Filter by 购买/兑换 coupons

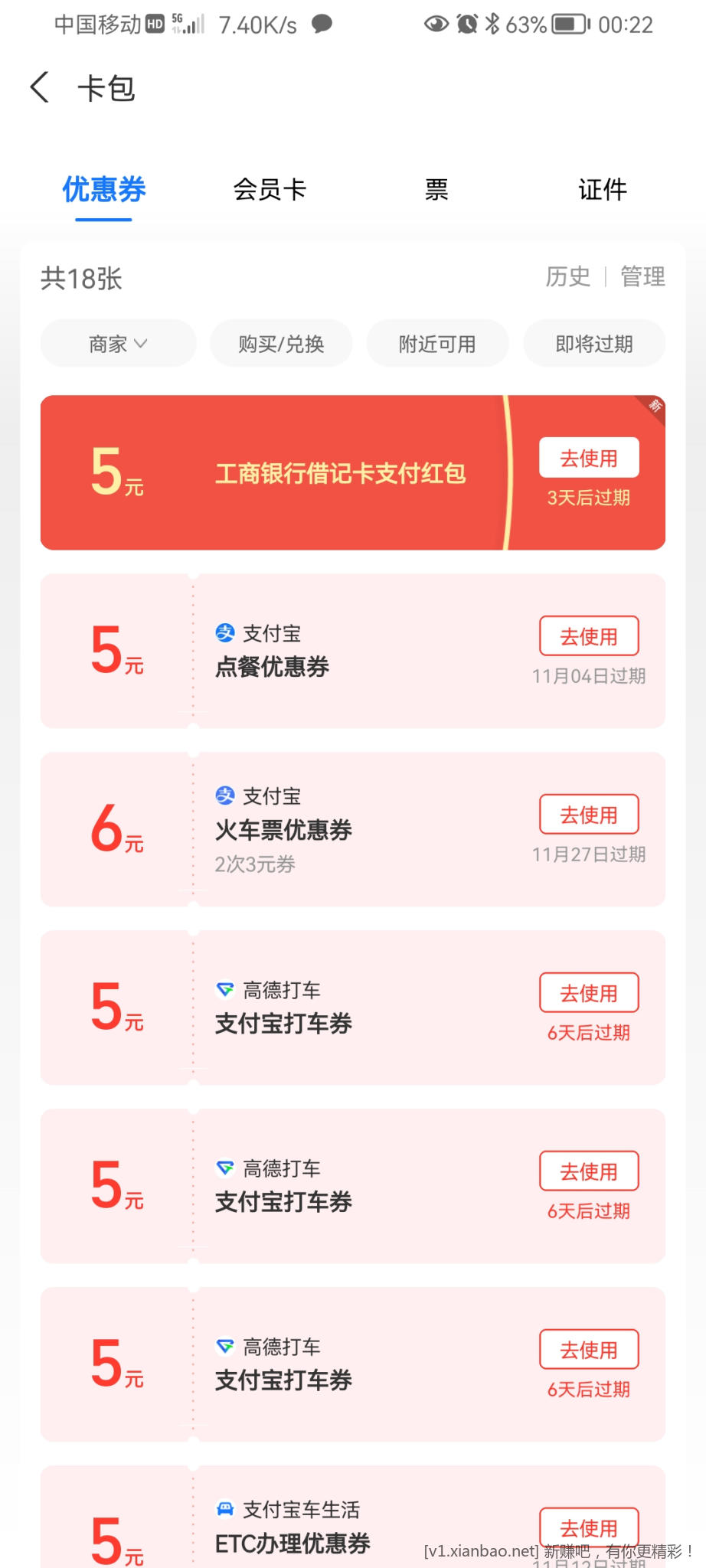[x=281, y=344]
